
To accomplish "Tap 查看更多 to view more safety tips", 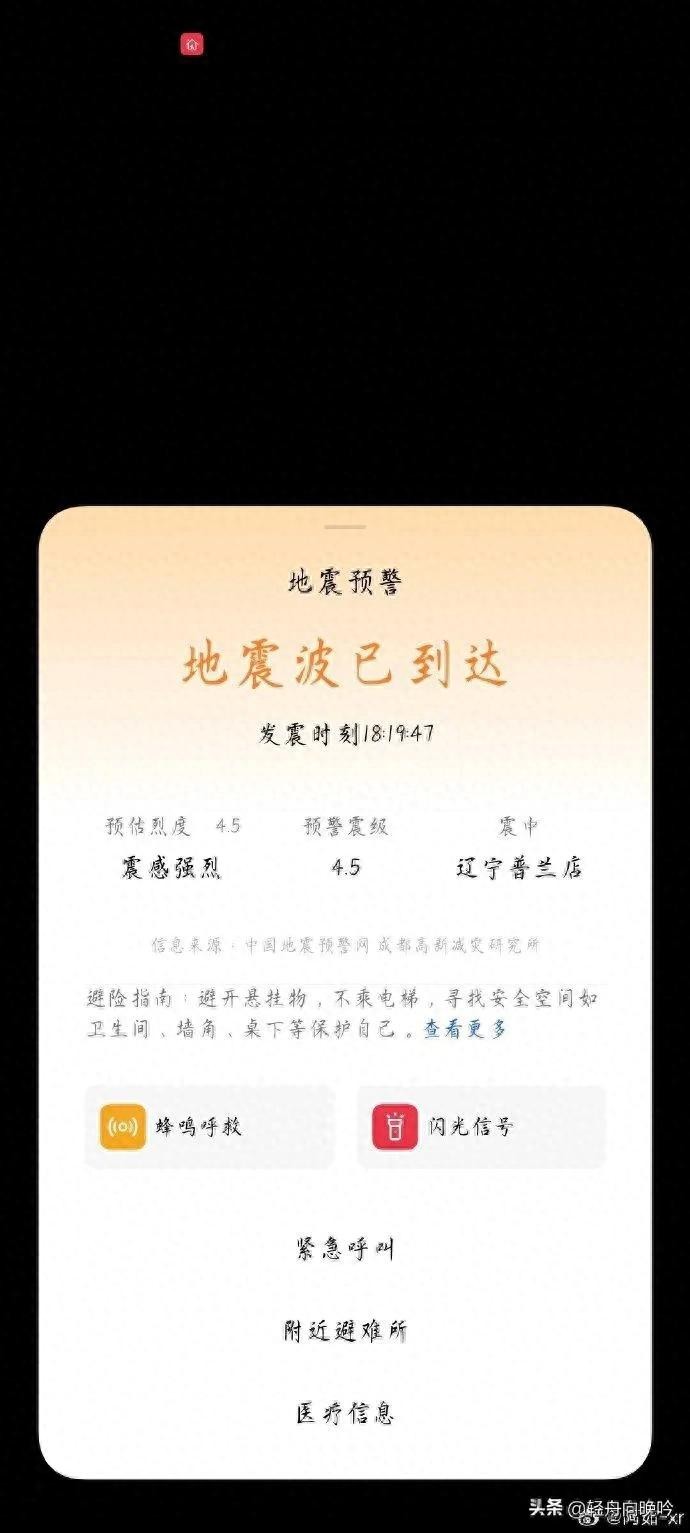I will [465, 1029].
